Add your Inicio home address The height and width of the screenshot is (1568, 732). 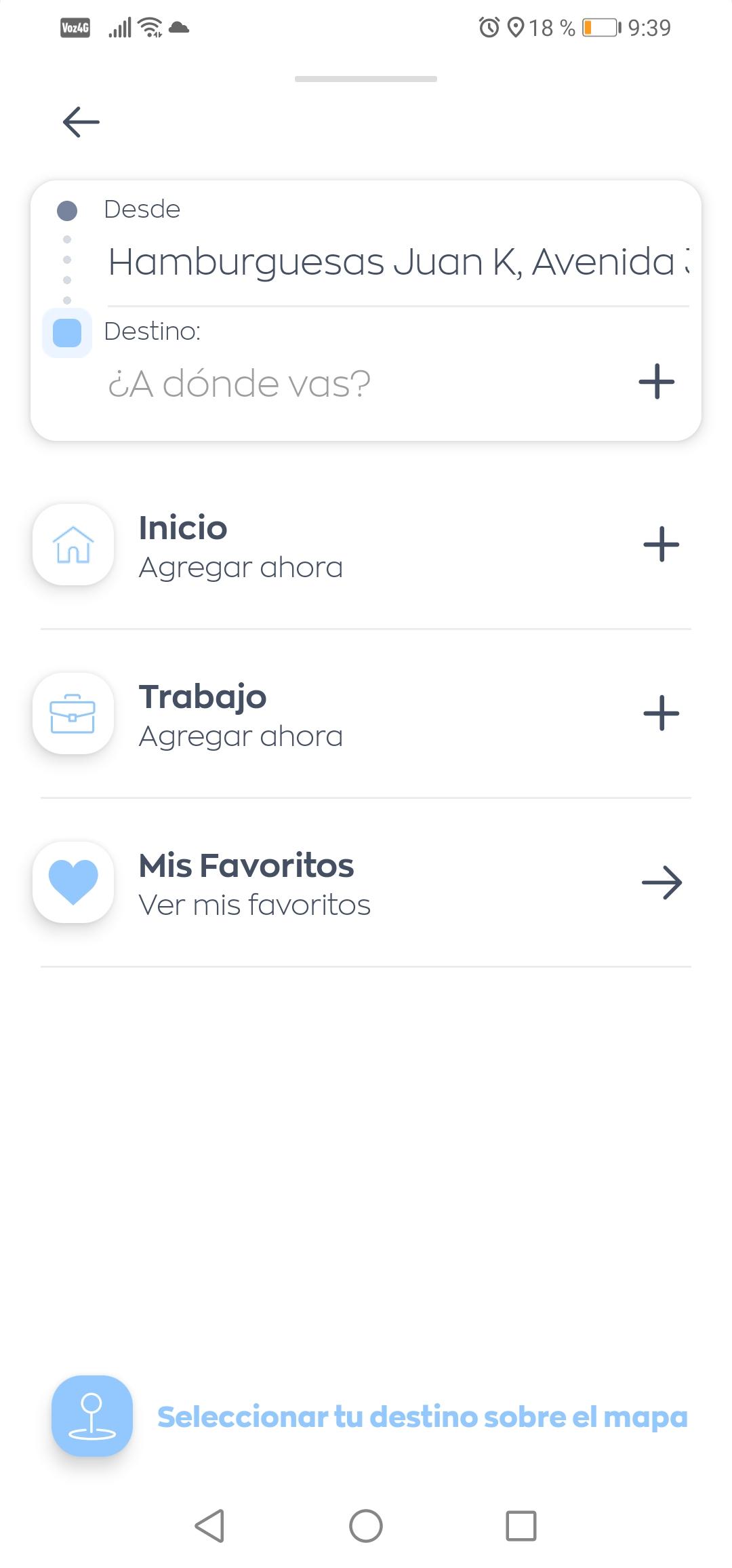(x=366, y=545)
